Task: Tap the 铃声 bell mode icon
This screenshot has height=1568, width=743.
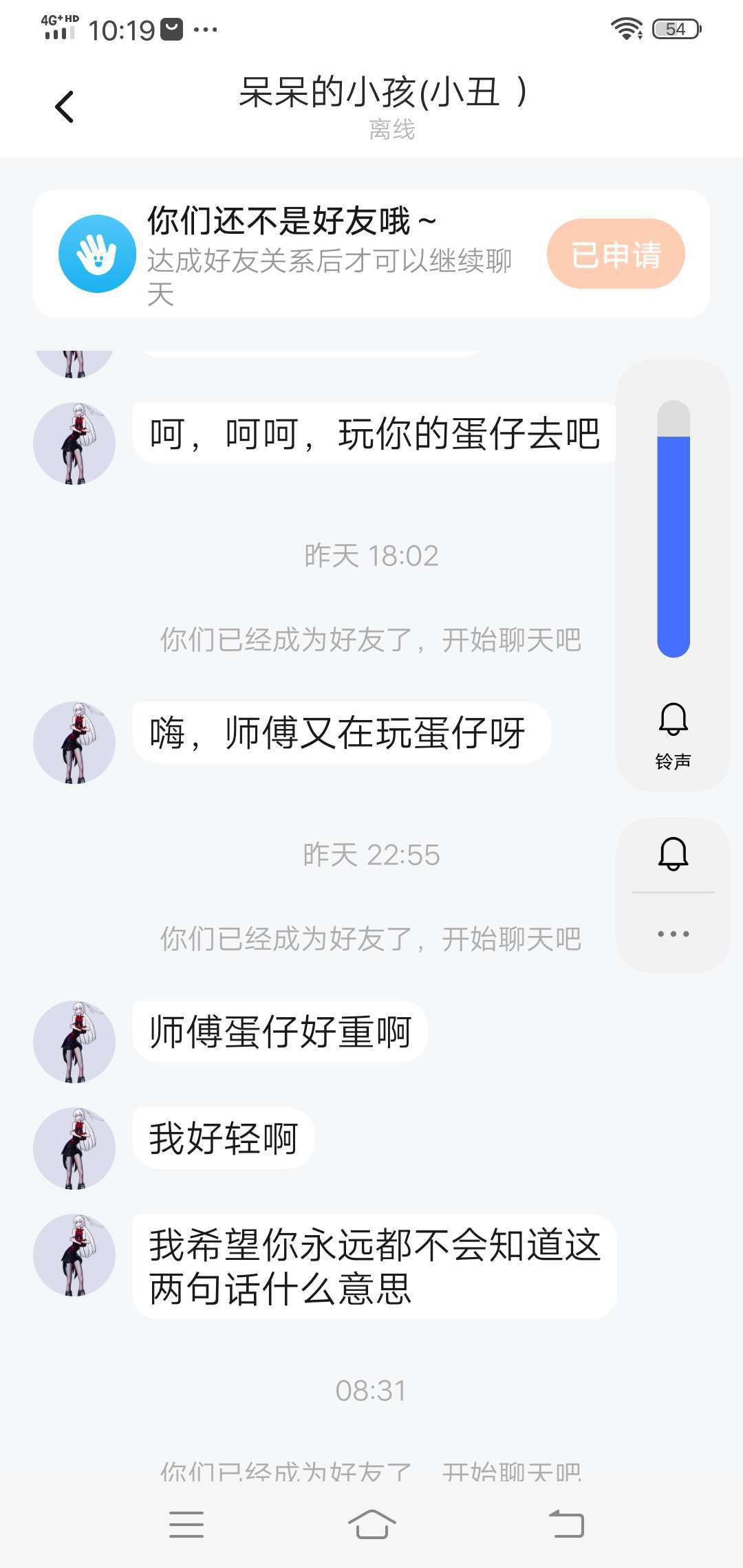Action: (x=673, y=719)
